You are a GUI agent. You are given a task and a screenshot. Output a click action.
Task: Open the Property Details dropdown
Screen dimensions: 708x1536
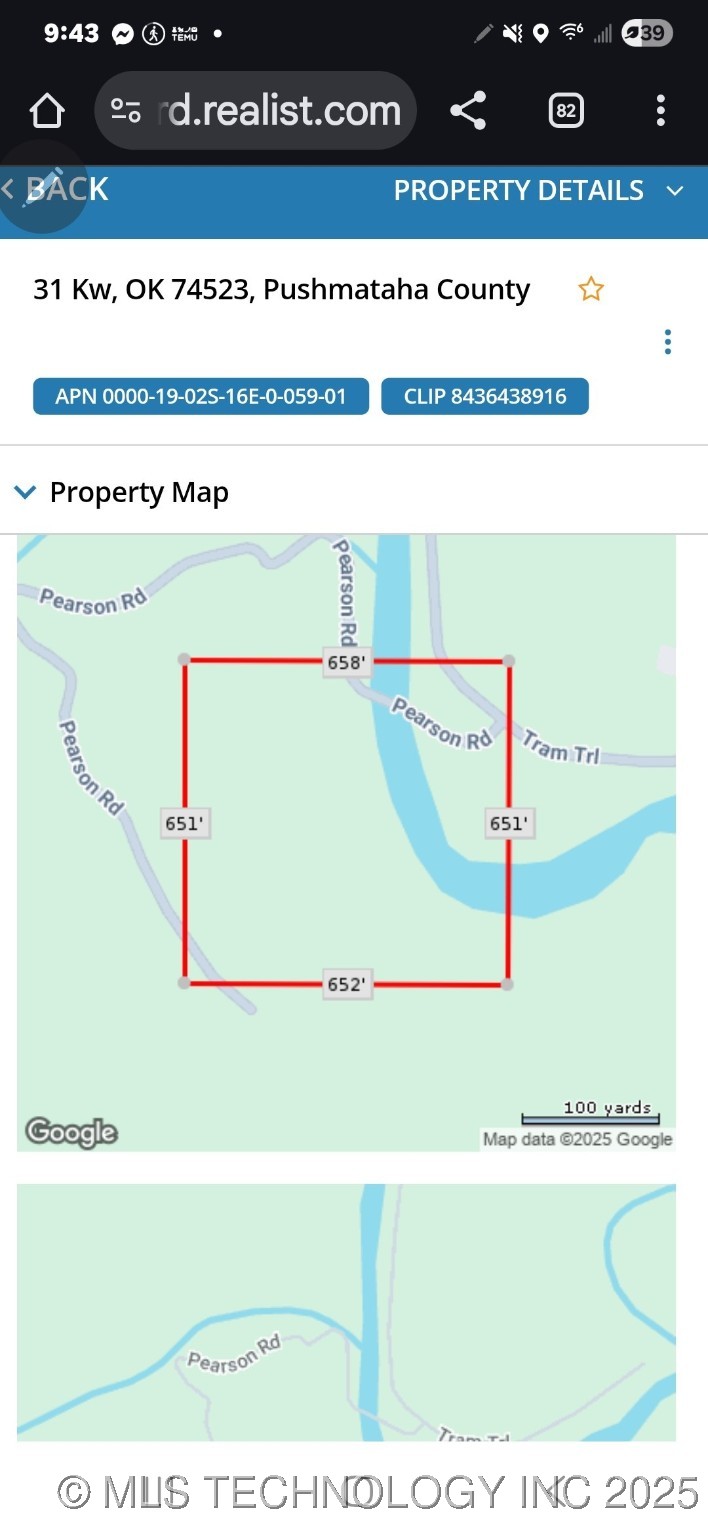point(538,191)
